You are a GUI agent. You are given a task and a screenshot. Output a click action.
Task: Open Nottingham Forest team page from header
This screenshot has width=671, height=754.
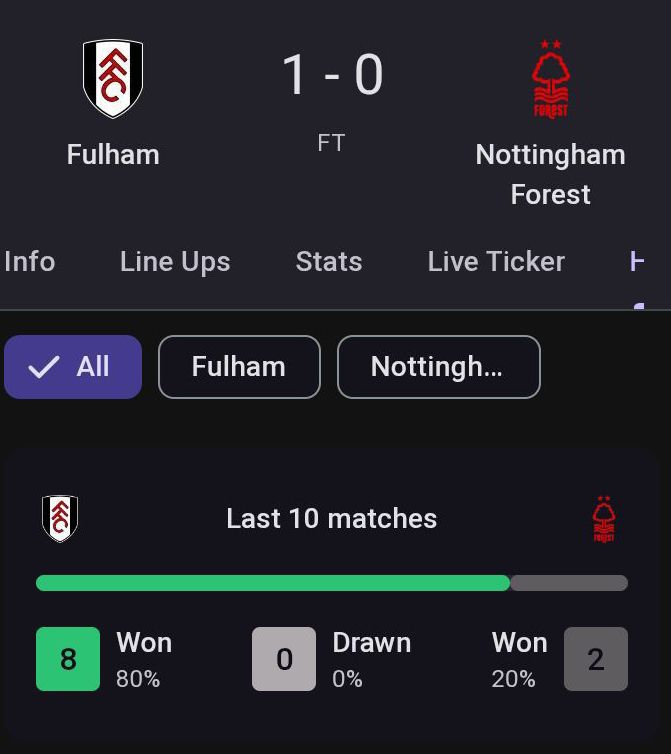(x=550, y=120)
